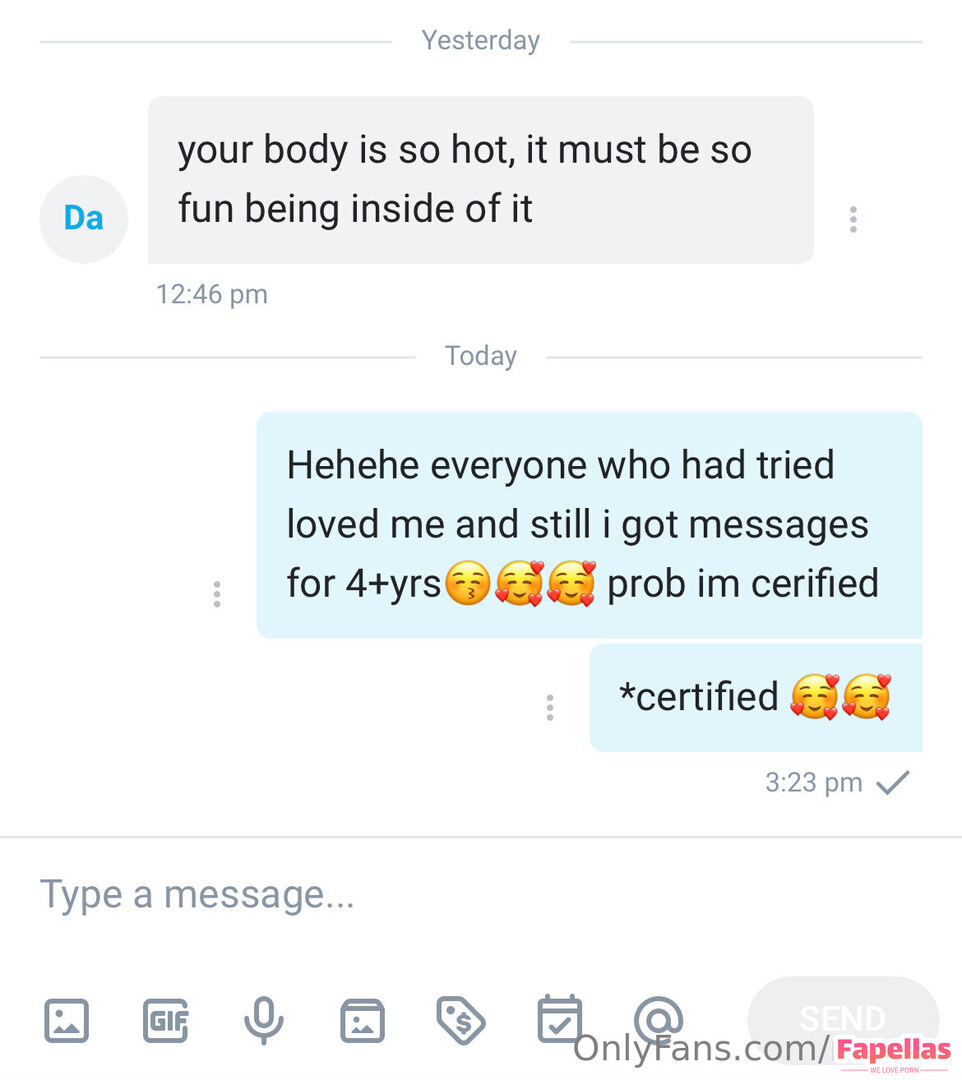Open options for the "Hehehe everyone" message
Viewport: 962px width, 1080px height.
217,594
